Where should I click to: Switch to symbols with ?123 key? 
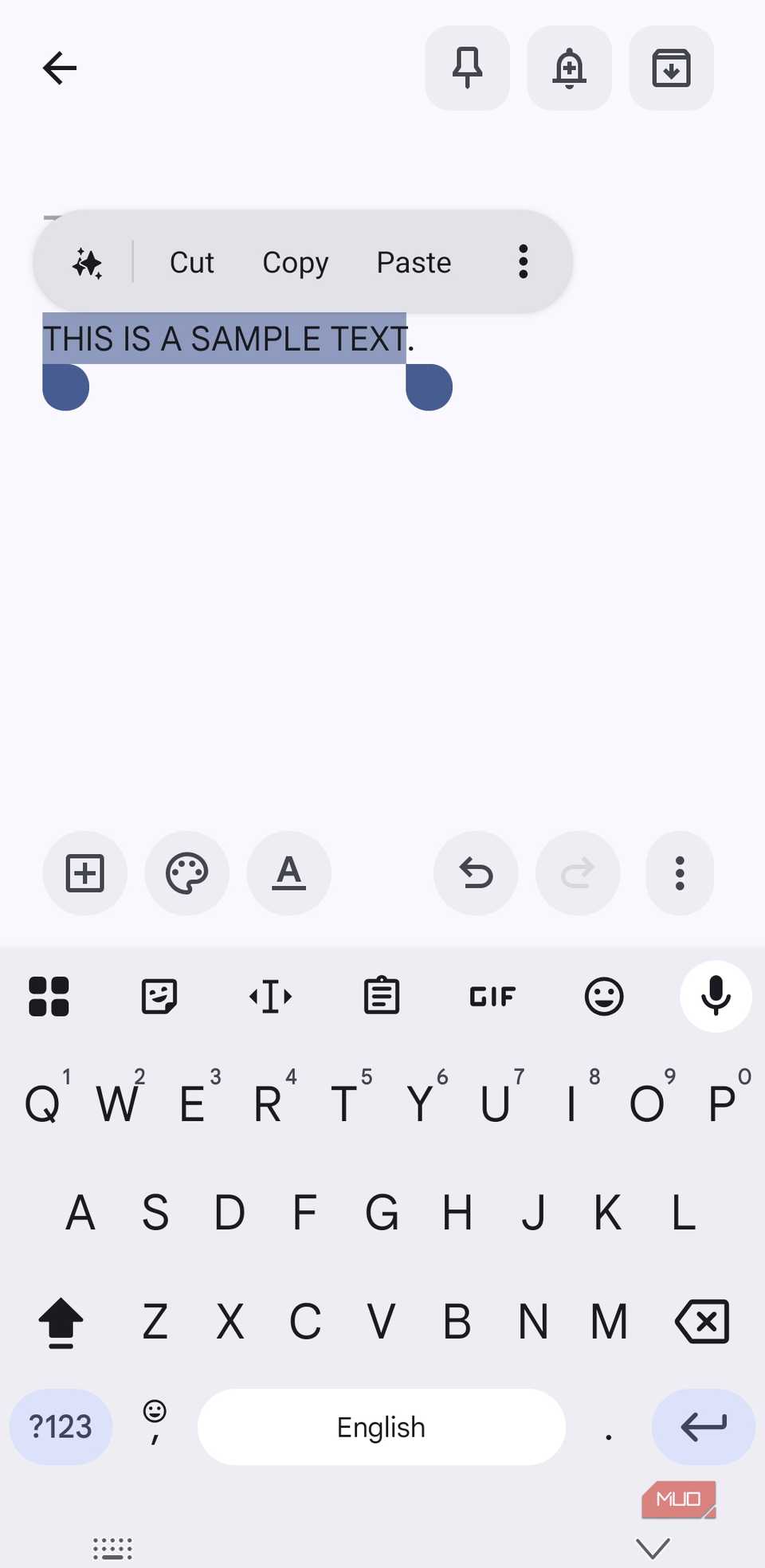click(60, 1426)
